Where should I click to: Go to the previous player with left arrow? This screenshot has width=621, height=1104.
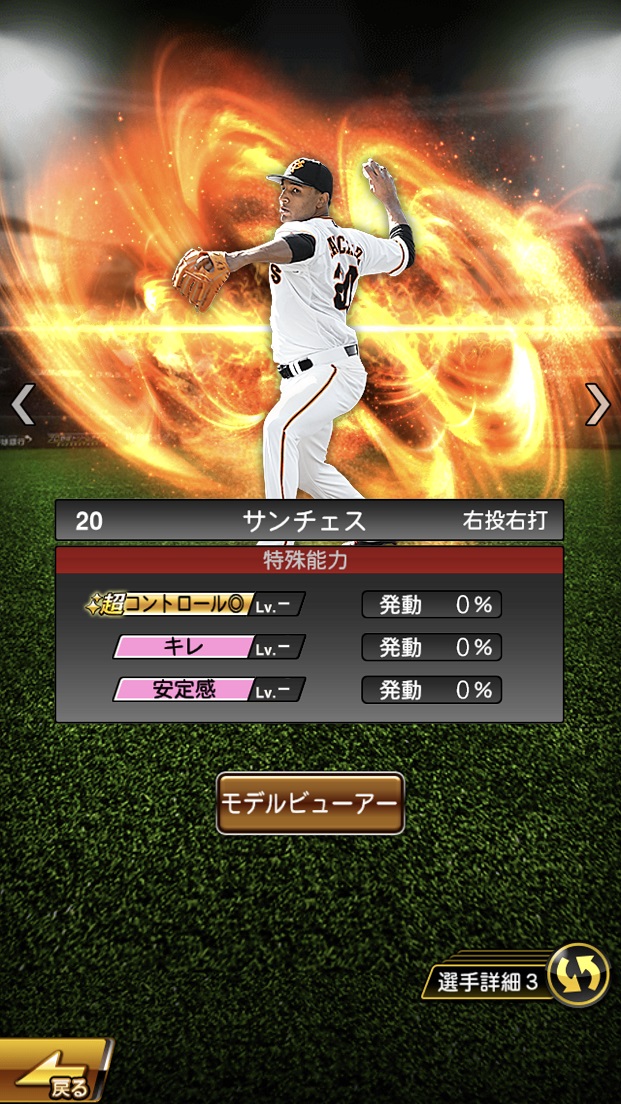22,404
